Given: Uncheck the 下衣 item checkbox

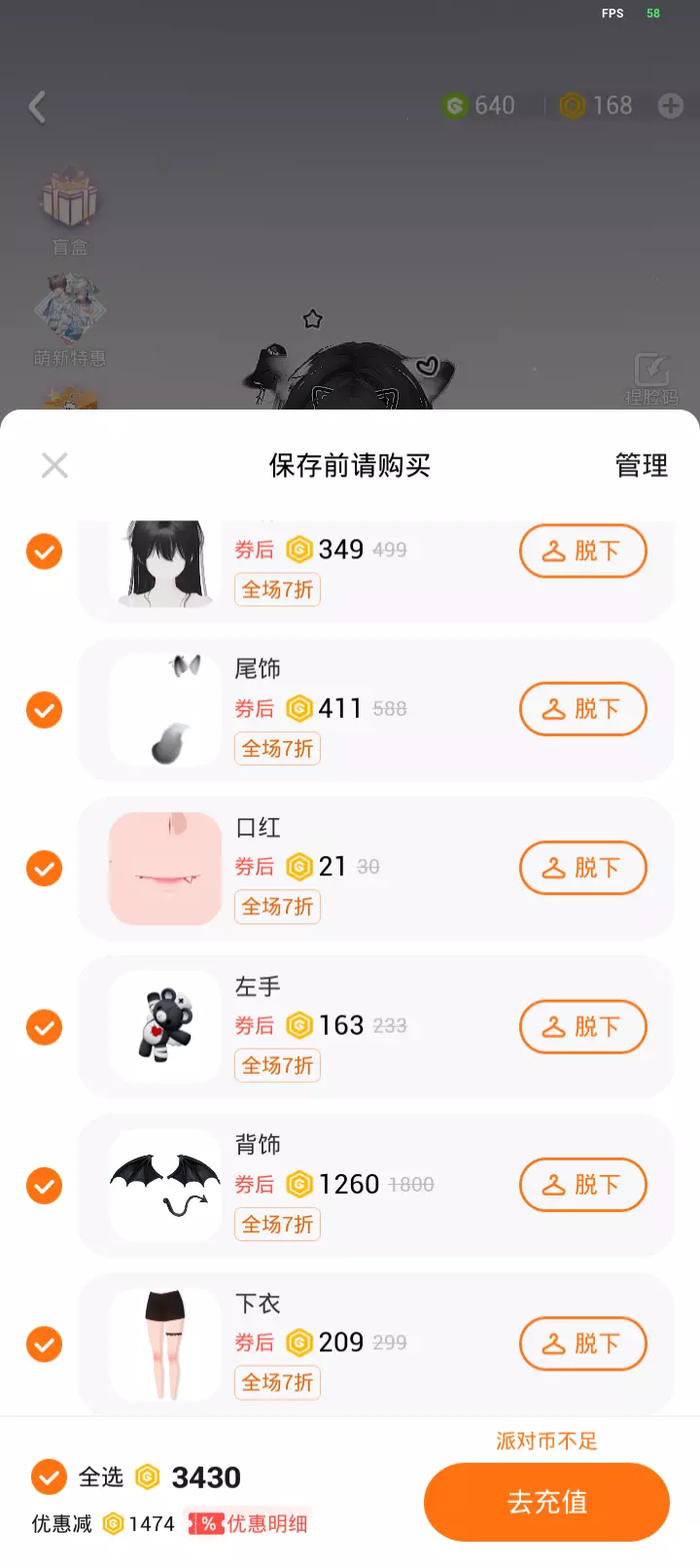Looking at the screenshot, I should pos(44,1344).
